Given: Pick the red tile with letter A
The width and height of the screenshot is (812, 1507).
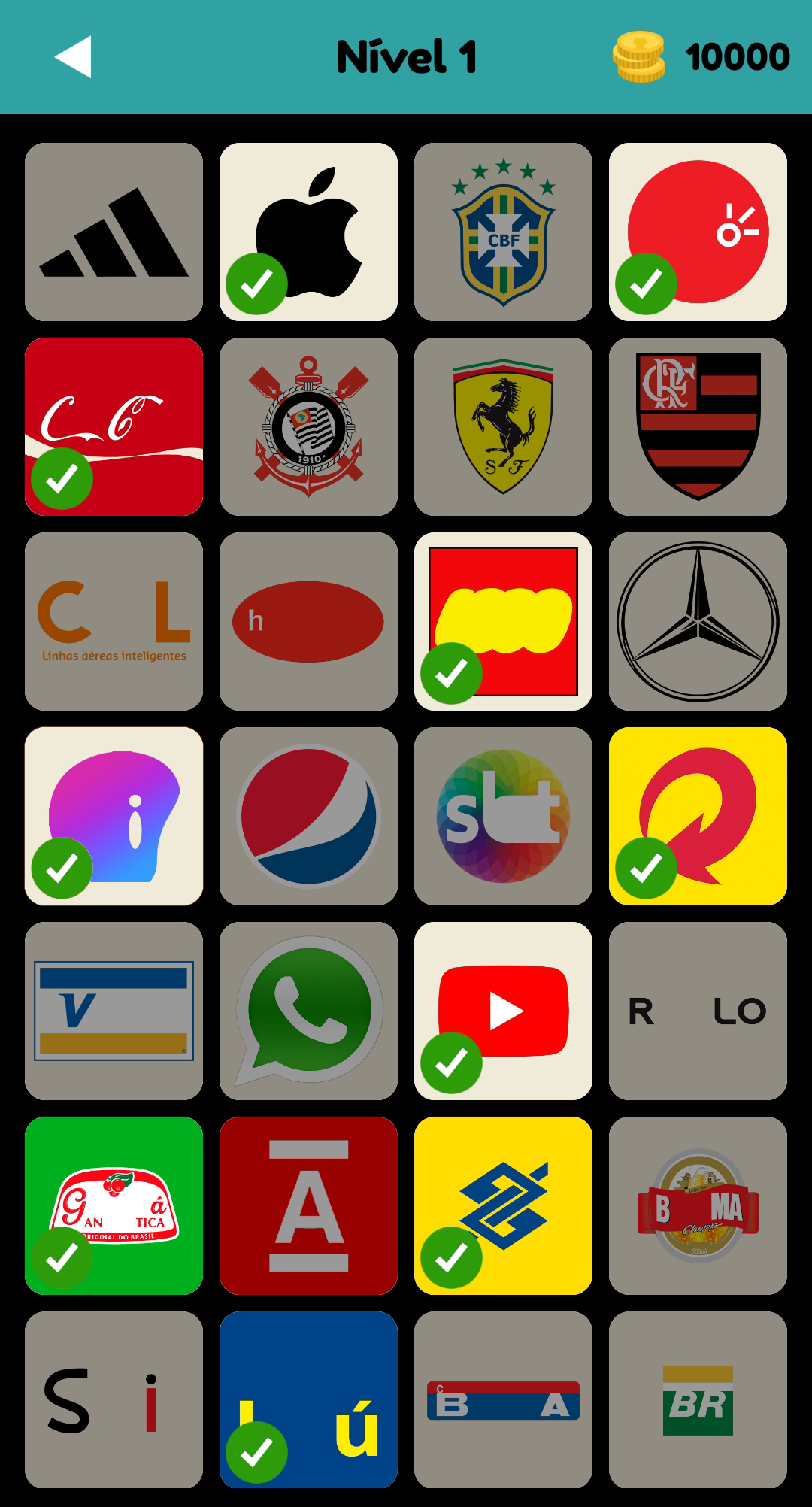Looking at the screenshot, I should (308, 1205).
